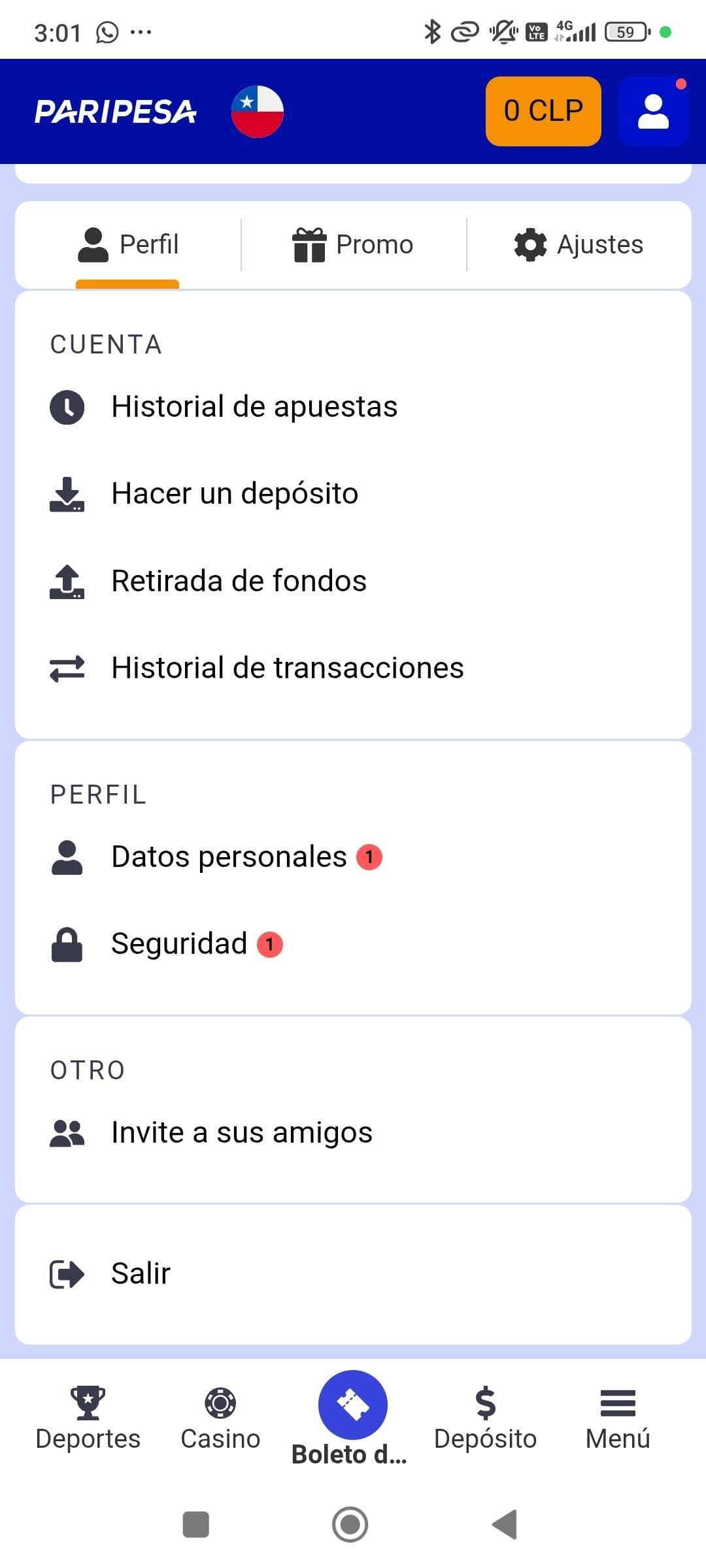Click the PARIPESA logo
This screenshot has height=1568, width=706.
pos(116,110)
